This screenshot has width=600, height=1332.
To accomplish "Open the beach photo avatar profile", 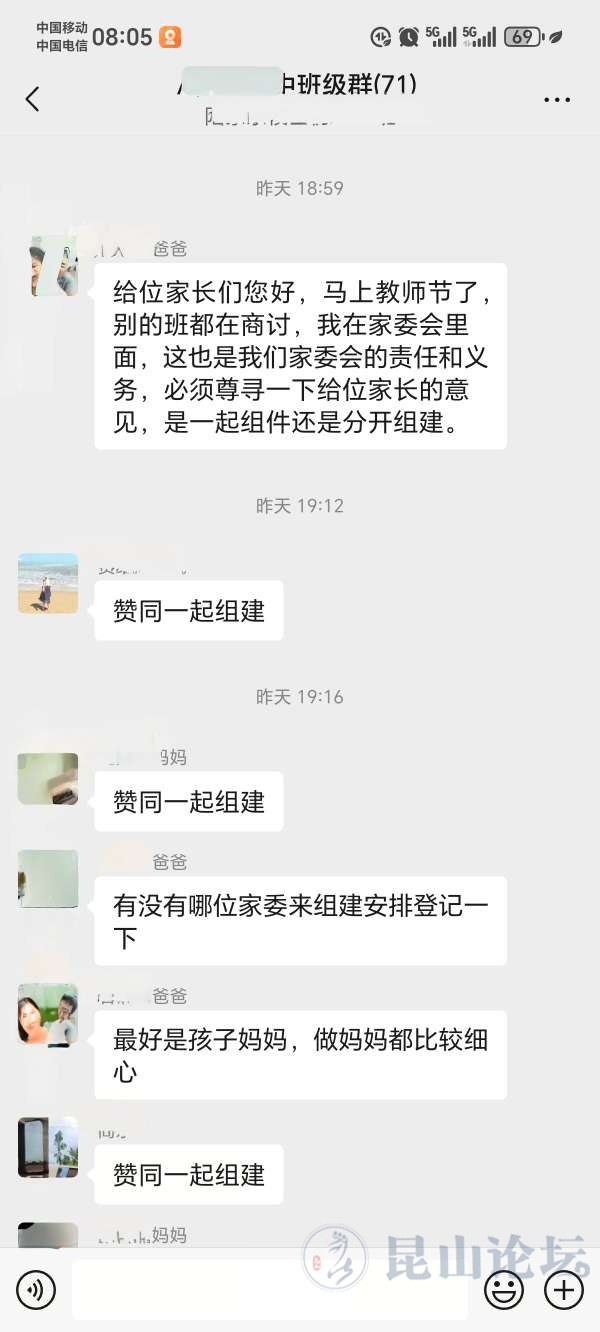I will click(x=48, y=583).
